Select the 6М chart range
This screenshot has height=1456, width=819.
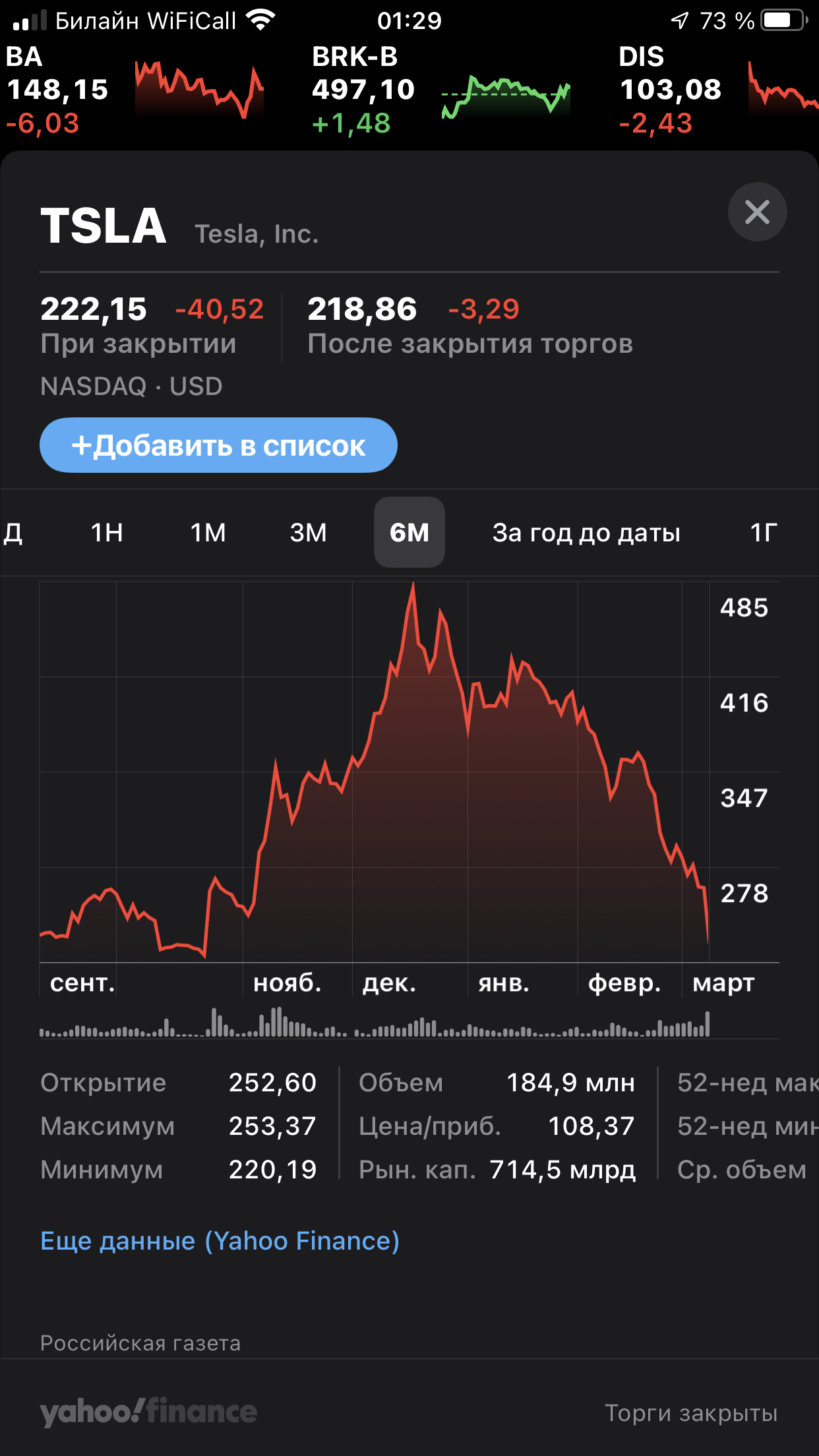[x=409, y=532]
